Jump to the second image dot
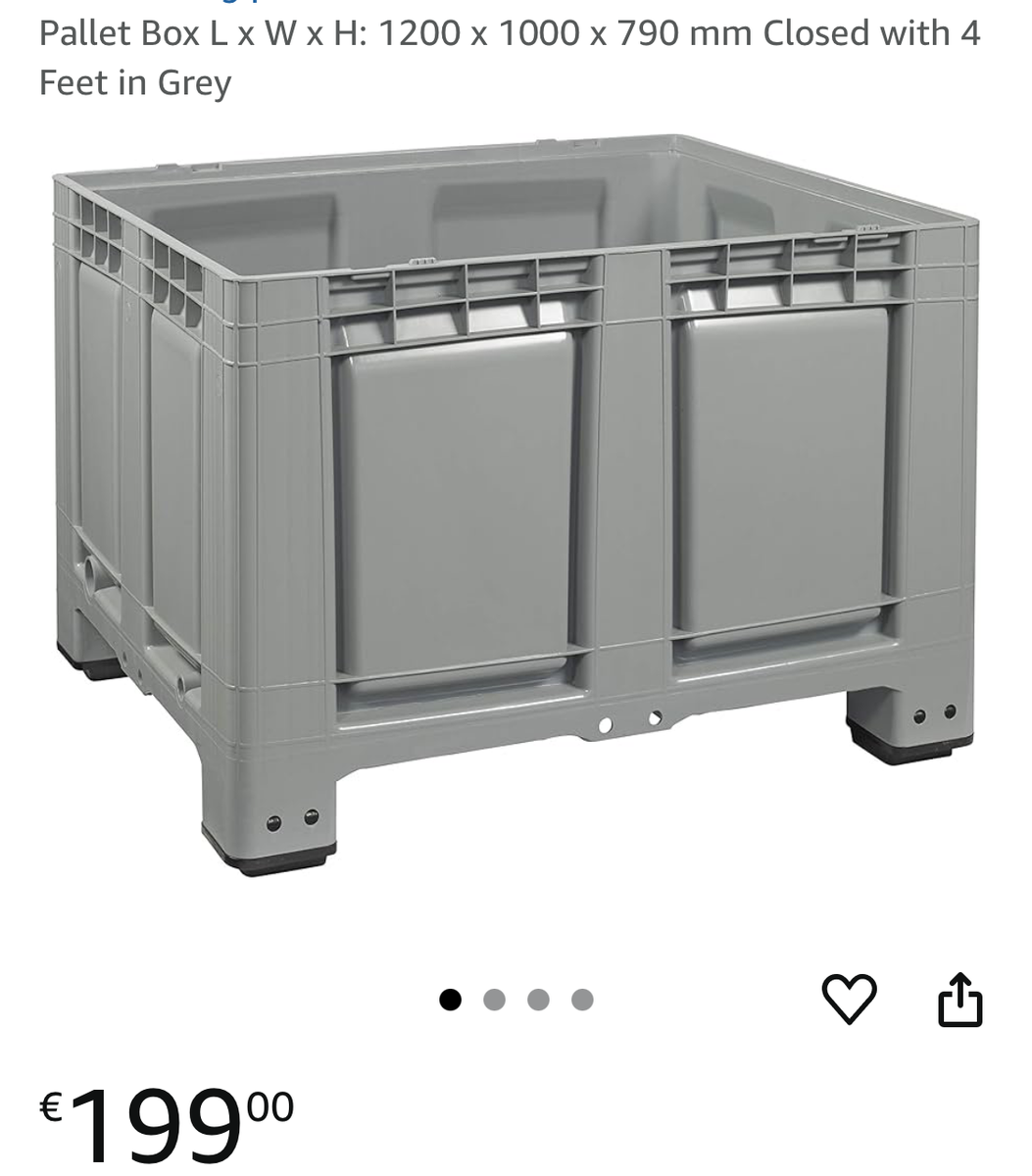The width and height of the screenshot is (1032, 1176). tap(494, 1000)
